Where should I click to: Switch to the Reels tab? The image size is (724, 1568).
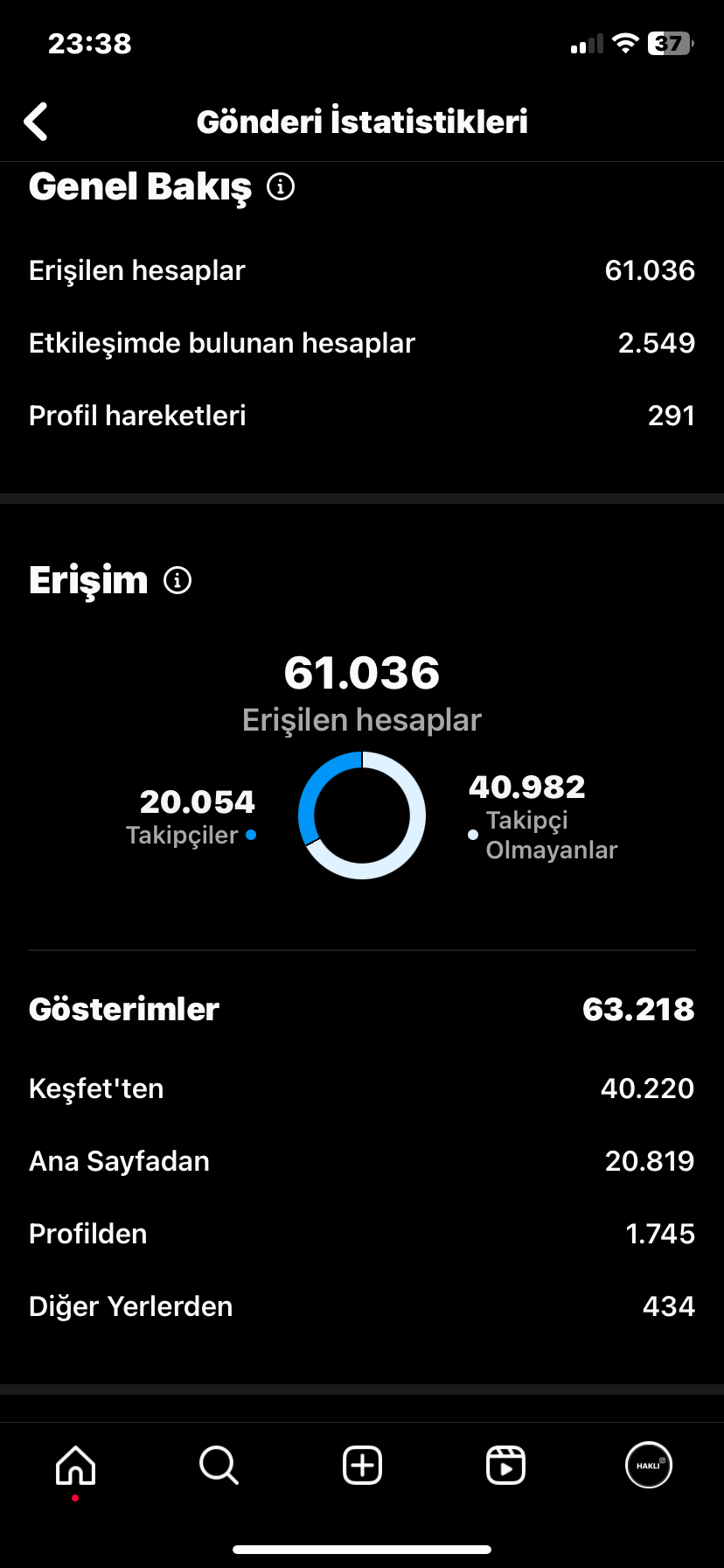pos(505,1465)
